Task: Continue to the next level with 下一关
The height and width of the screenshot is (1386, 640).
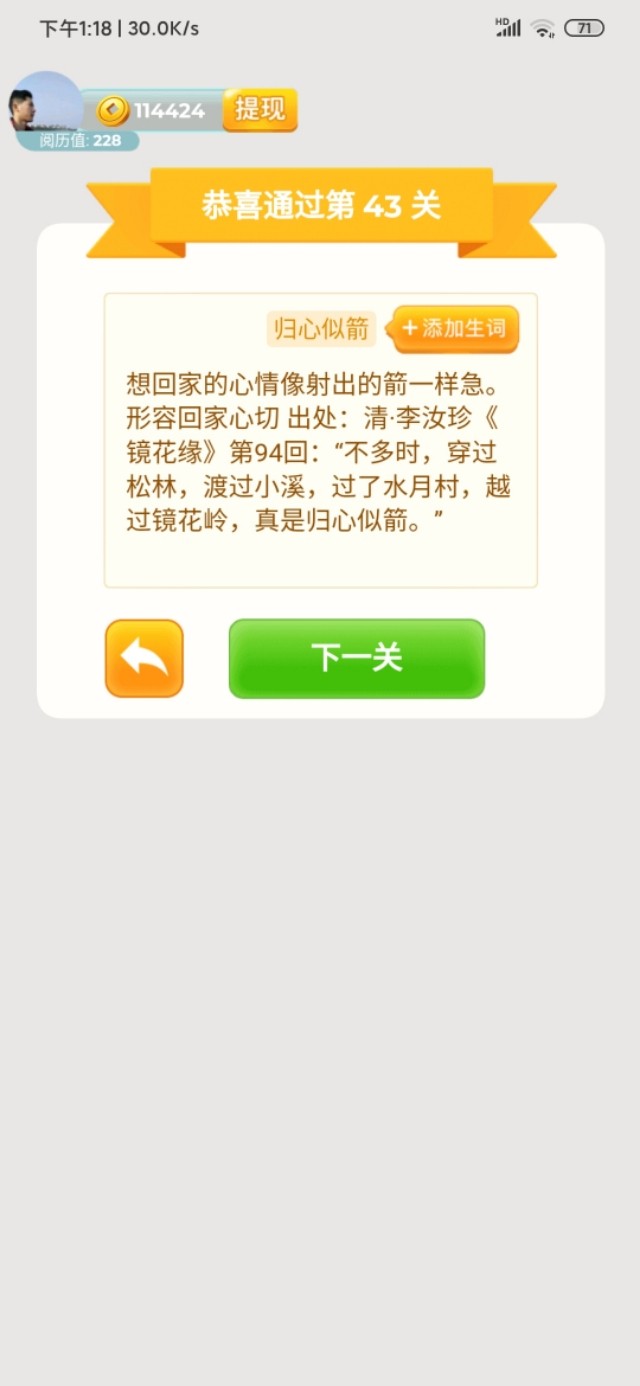Action: [x=356, y=658]
